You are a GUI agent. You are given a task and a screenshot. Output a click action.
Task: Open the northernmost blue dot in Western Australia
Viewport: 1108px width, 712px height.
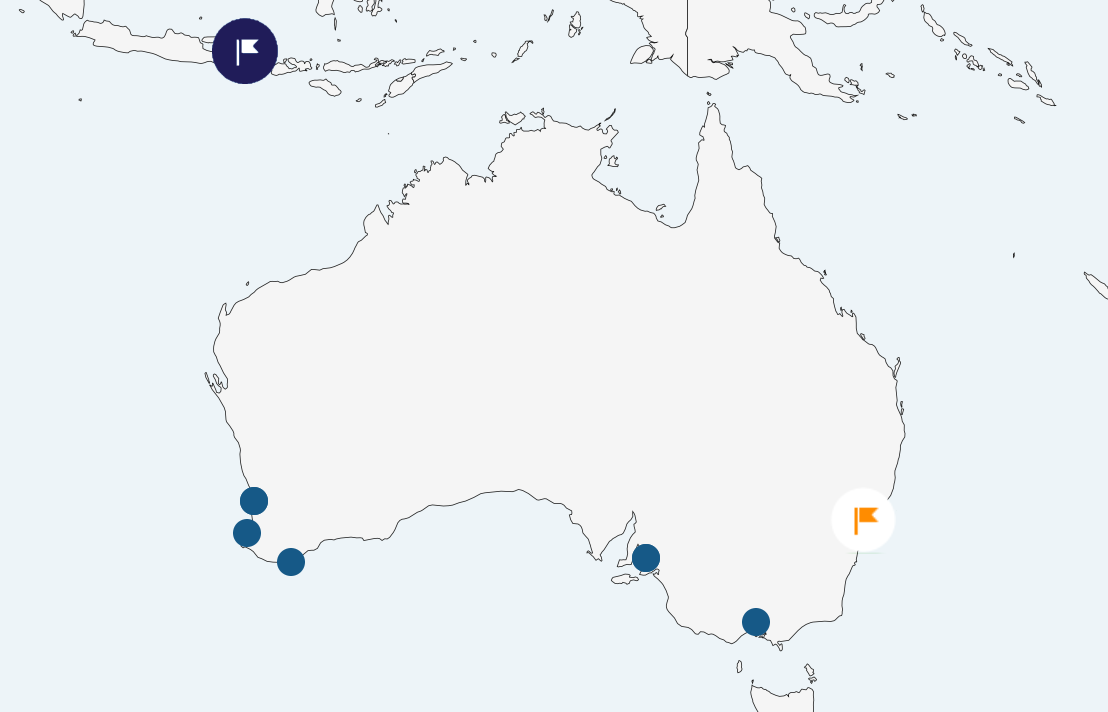tap(254, 501)
